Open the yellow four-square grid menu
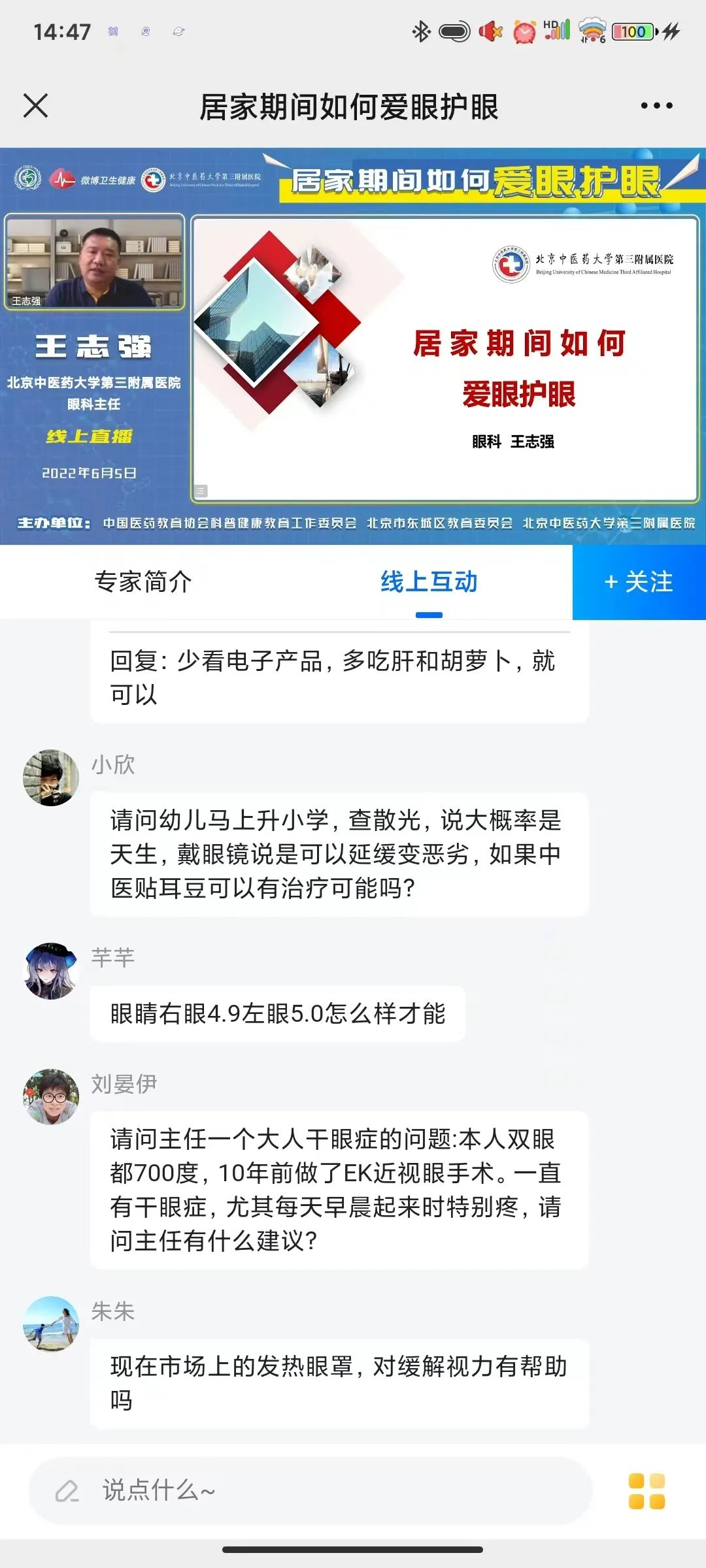The image size is (706, 1568). [647, 1491]
